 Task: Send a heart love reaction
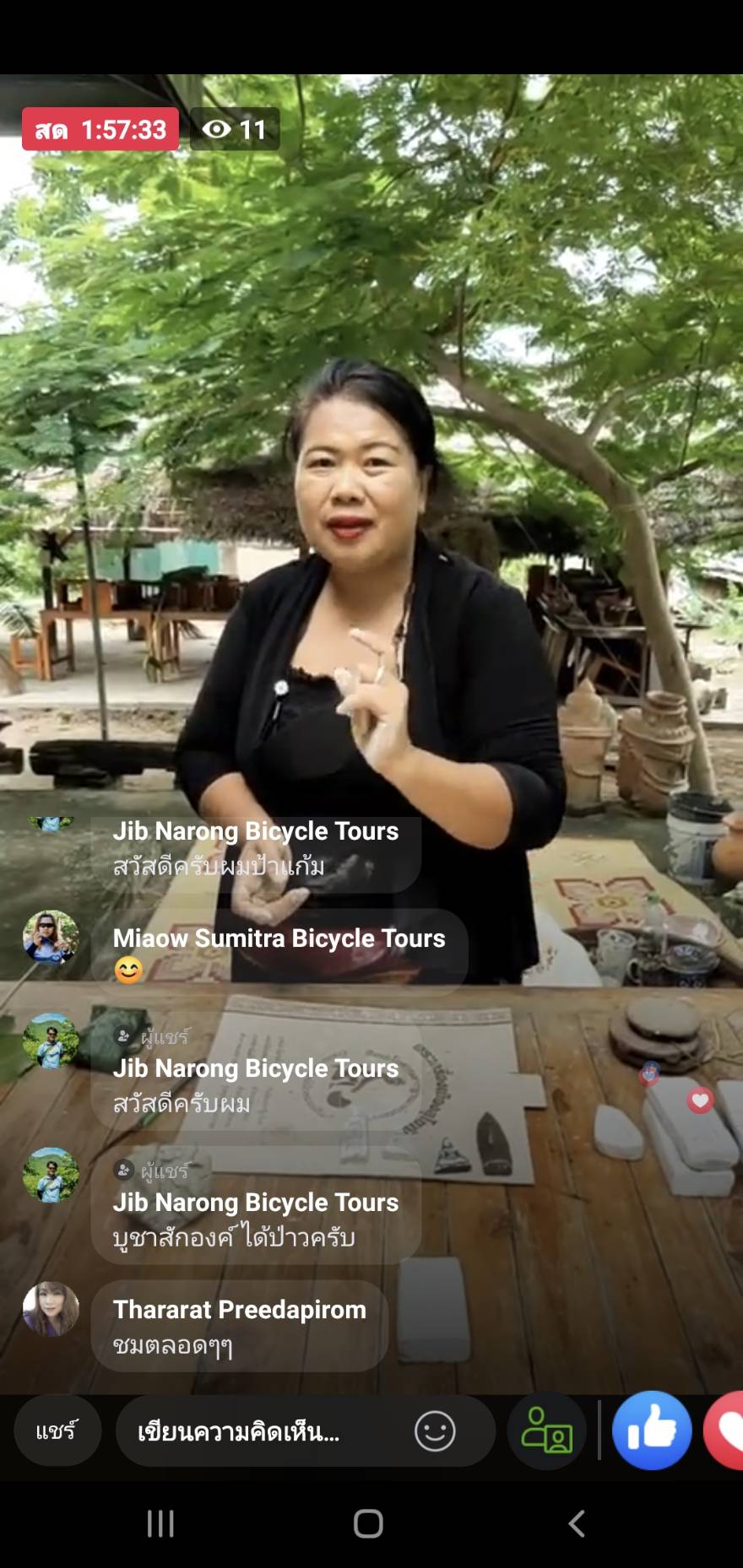point(726,1431)
